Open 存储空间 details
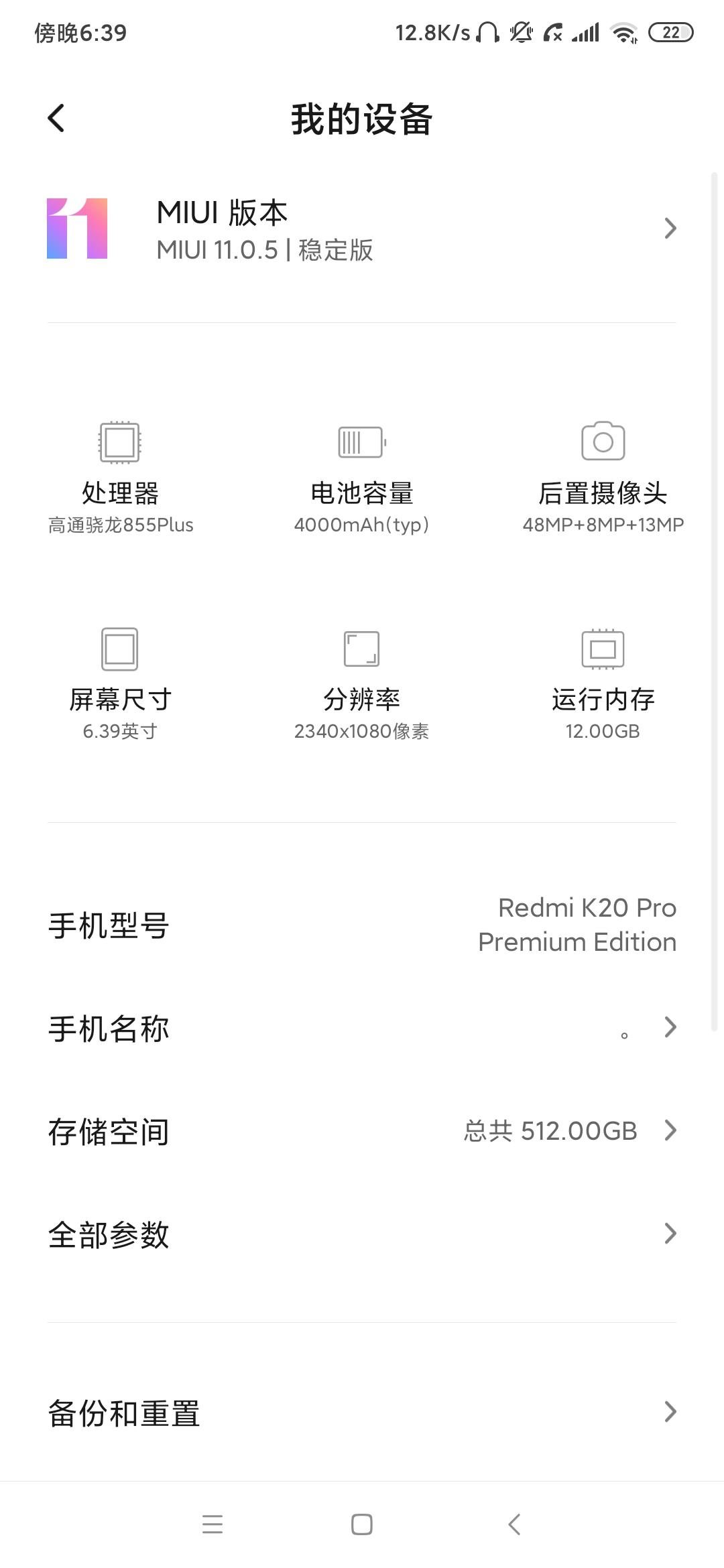The width and height of the screenshot is (724, 1568). (362, 1131)
